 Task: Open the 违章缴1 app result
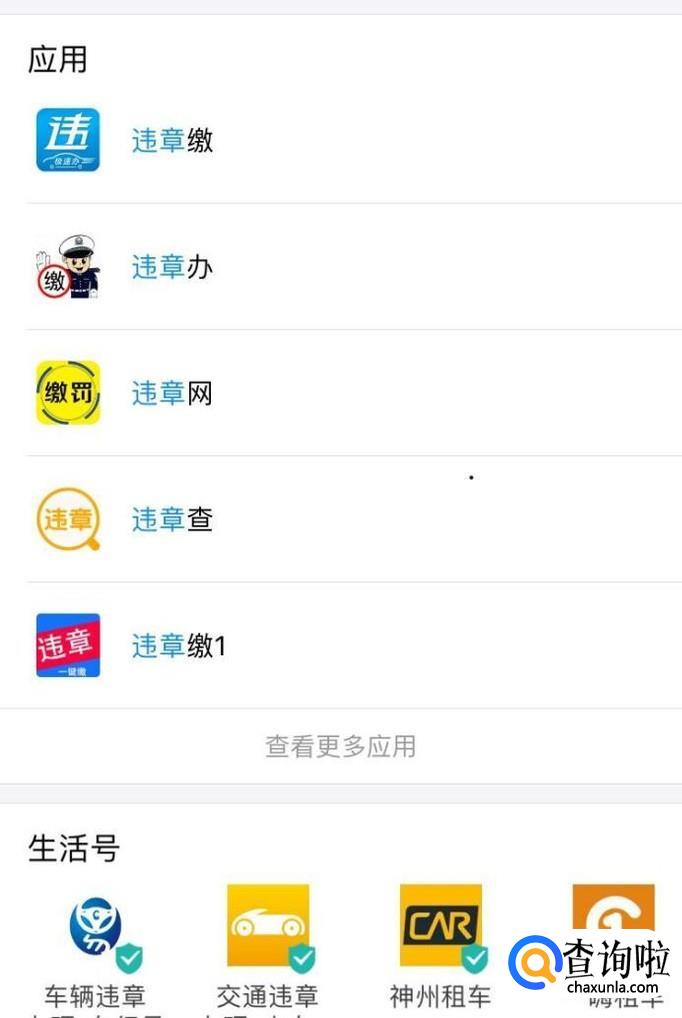coord(178,646)
